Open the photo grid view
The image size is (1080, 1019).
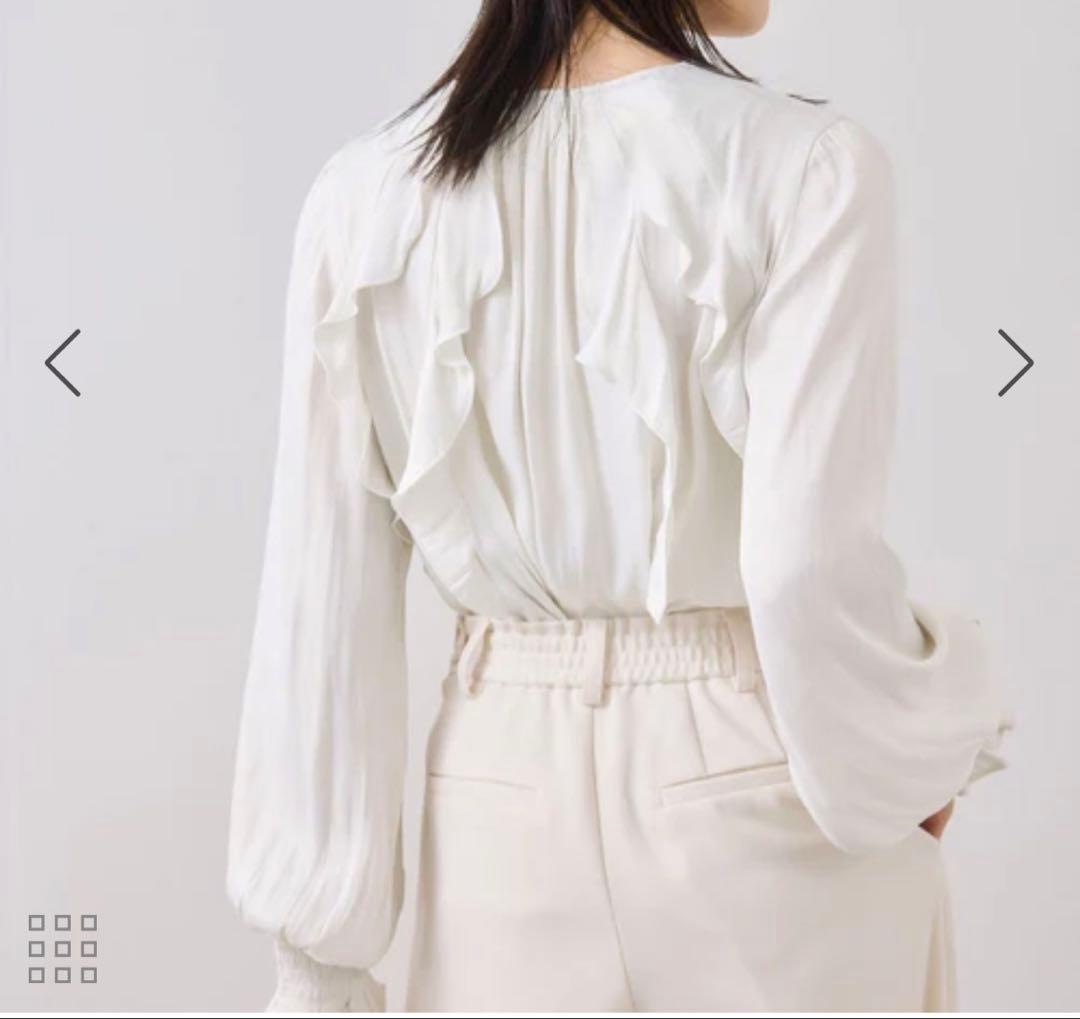point(63,948)
